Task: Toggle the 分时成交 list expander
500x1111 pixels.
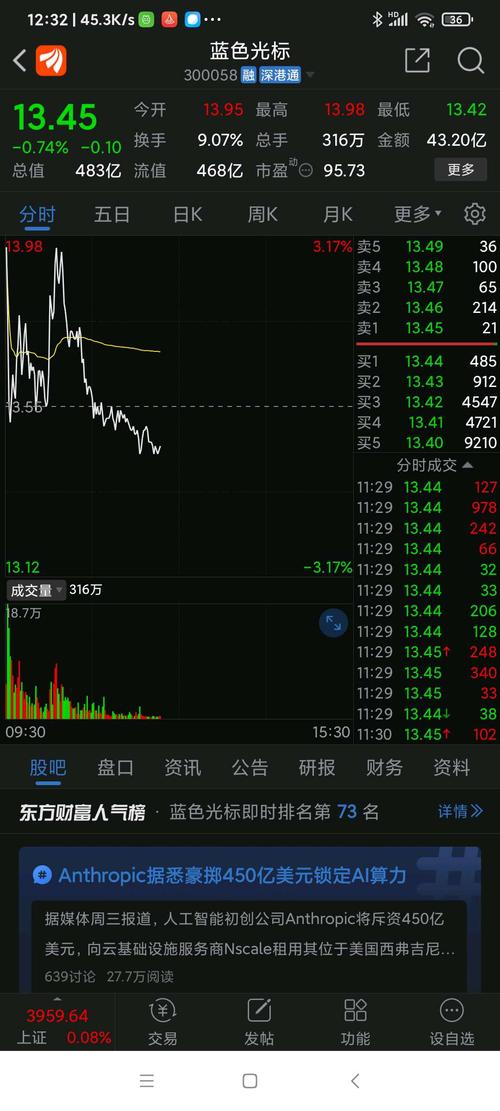Action: pyautogui.click(x=436, y=466)
